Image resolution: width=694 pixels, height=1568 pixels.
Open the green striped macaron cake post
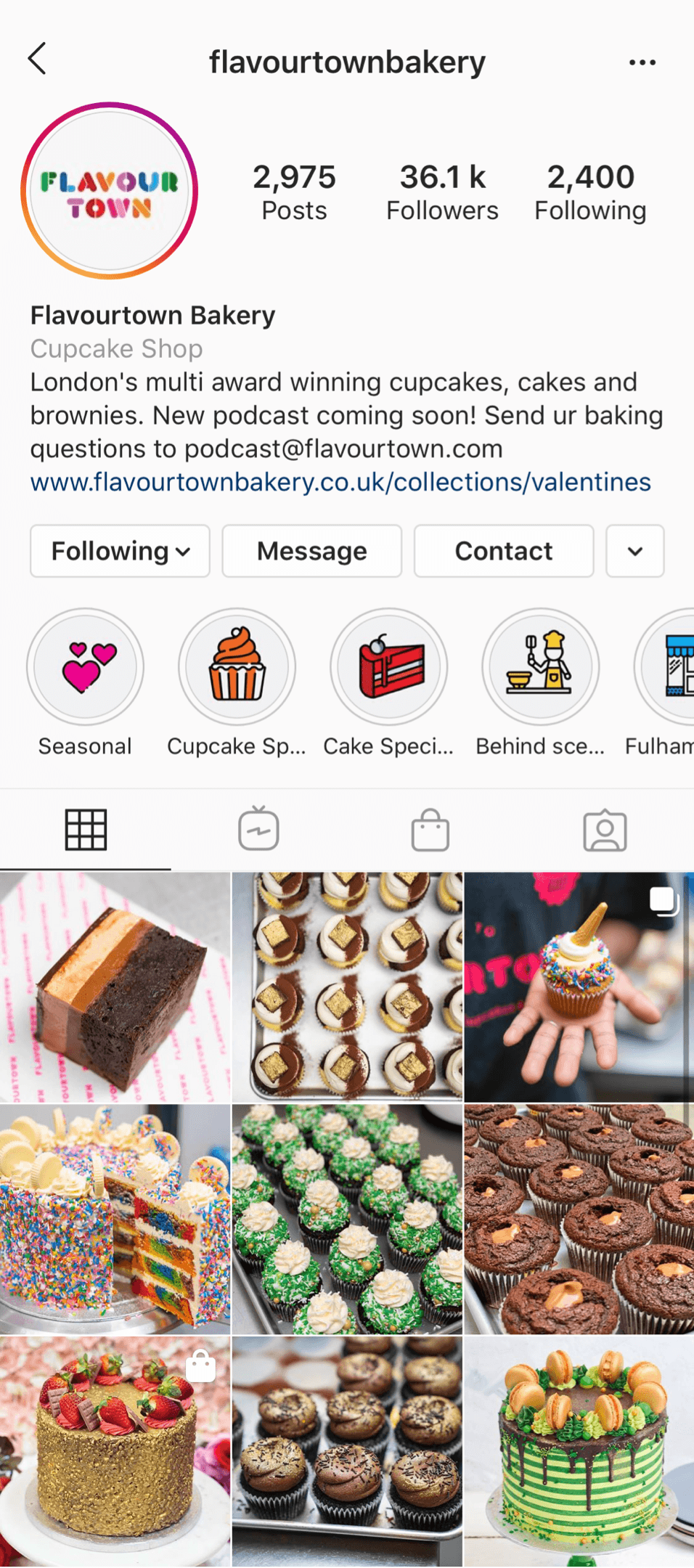click(x=579, y=1452)
